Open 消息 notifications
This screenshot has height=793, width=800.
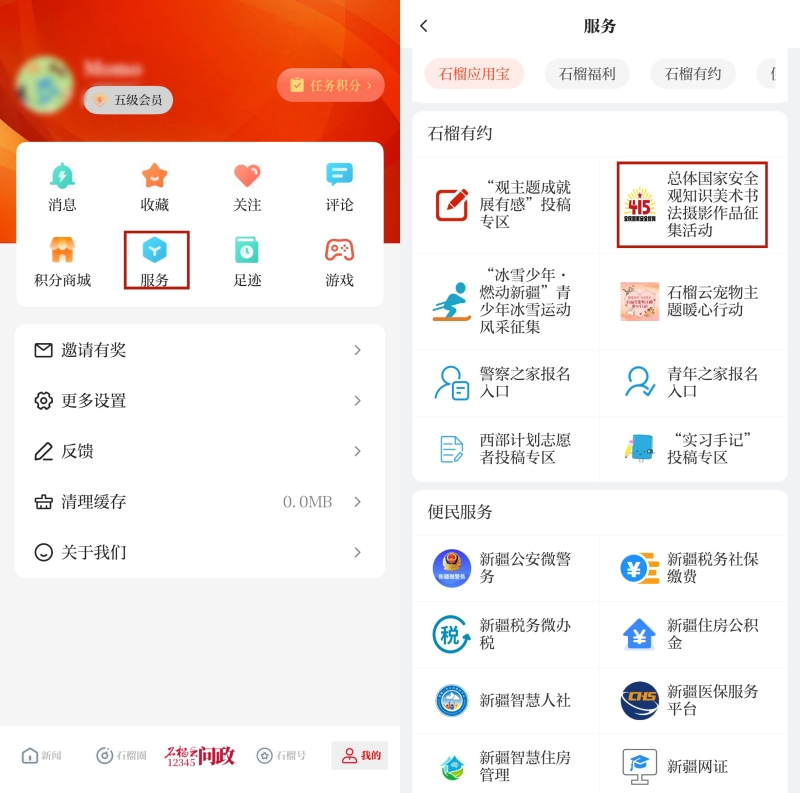pyautogui.click(x=62, y=188)
